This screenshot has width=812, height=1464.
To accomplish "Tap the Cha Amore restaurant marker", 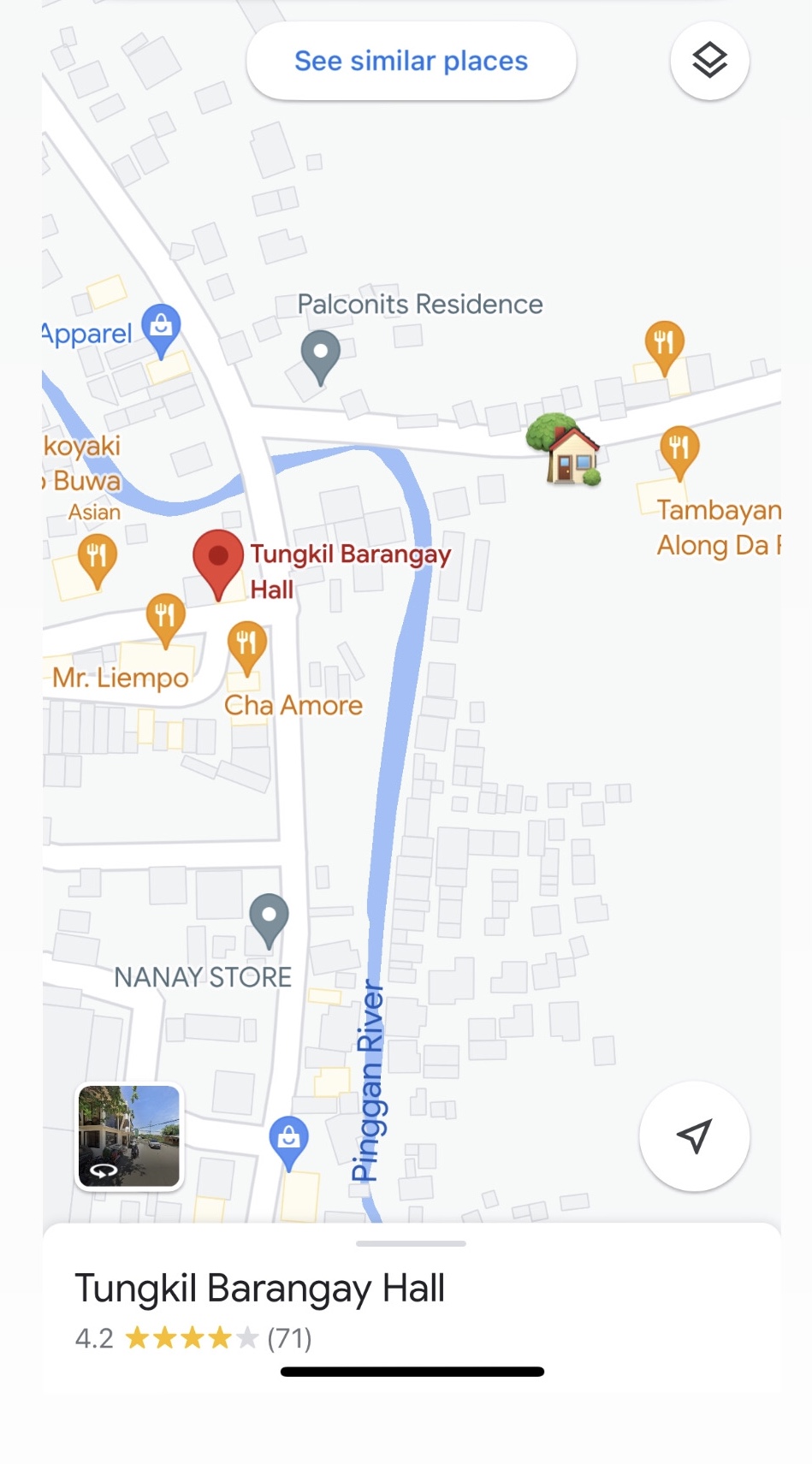I will point(246,645).
